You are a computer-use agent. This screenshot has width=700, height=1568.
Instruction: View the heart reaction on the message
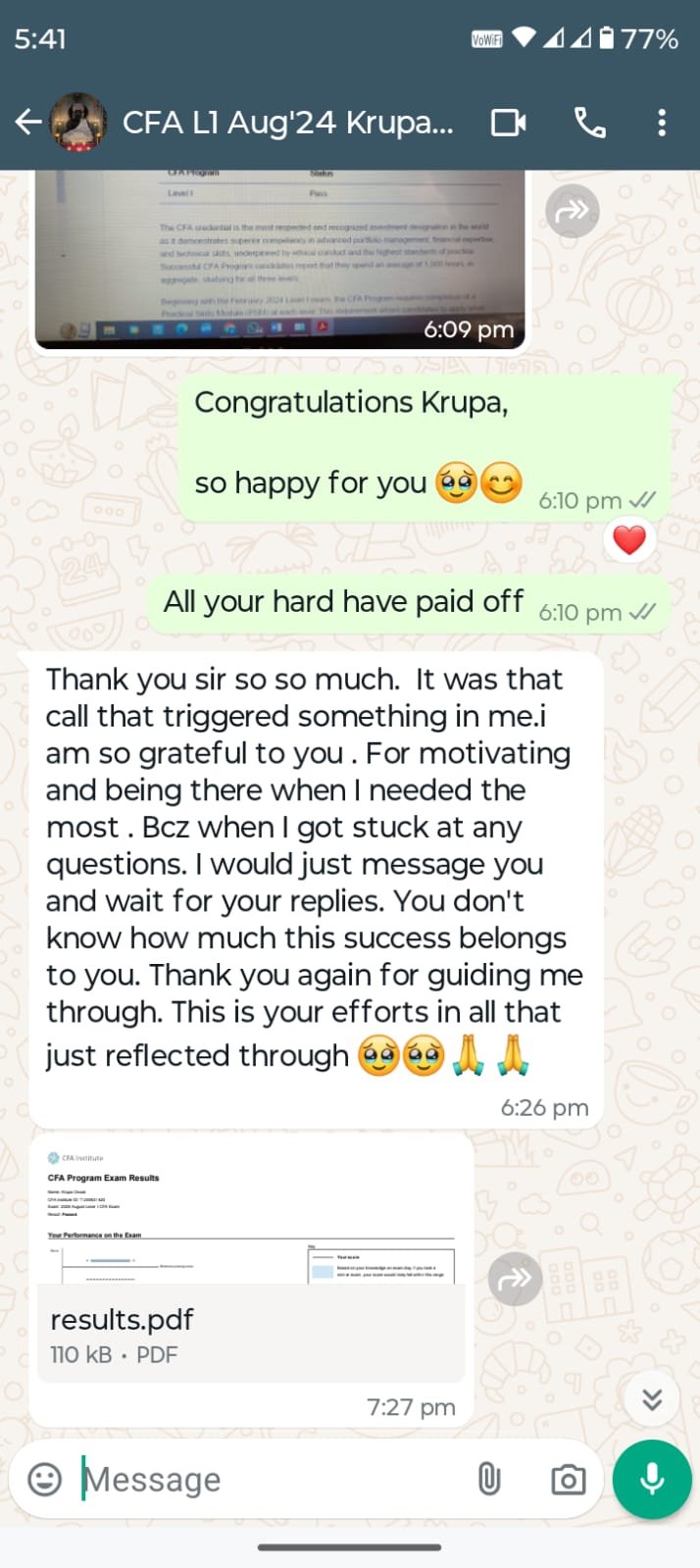628,539
